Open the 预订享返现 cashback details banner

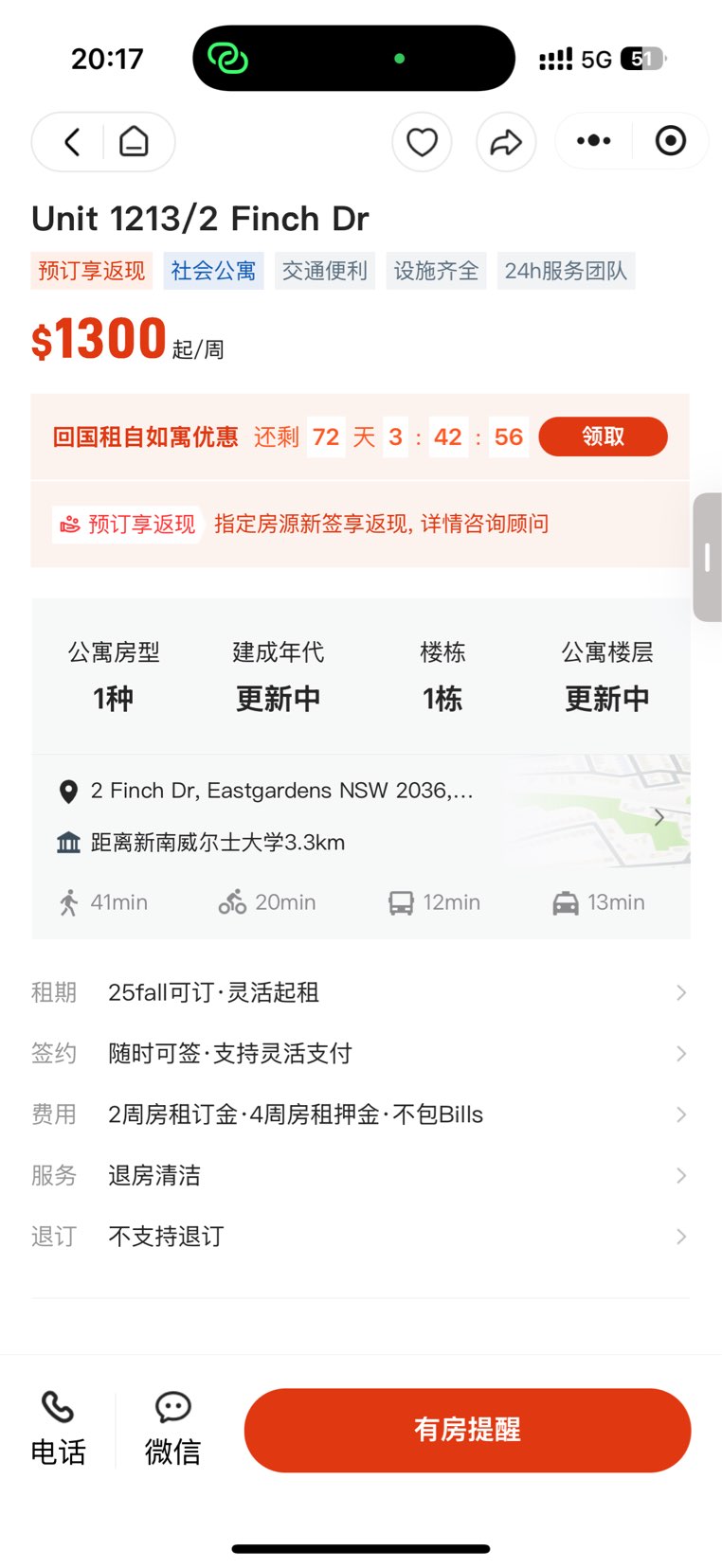click(360, 524)
